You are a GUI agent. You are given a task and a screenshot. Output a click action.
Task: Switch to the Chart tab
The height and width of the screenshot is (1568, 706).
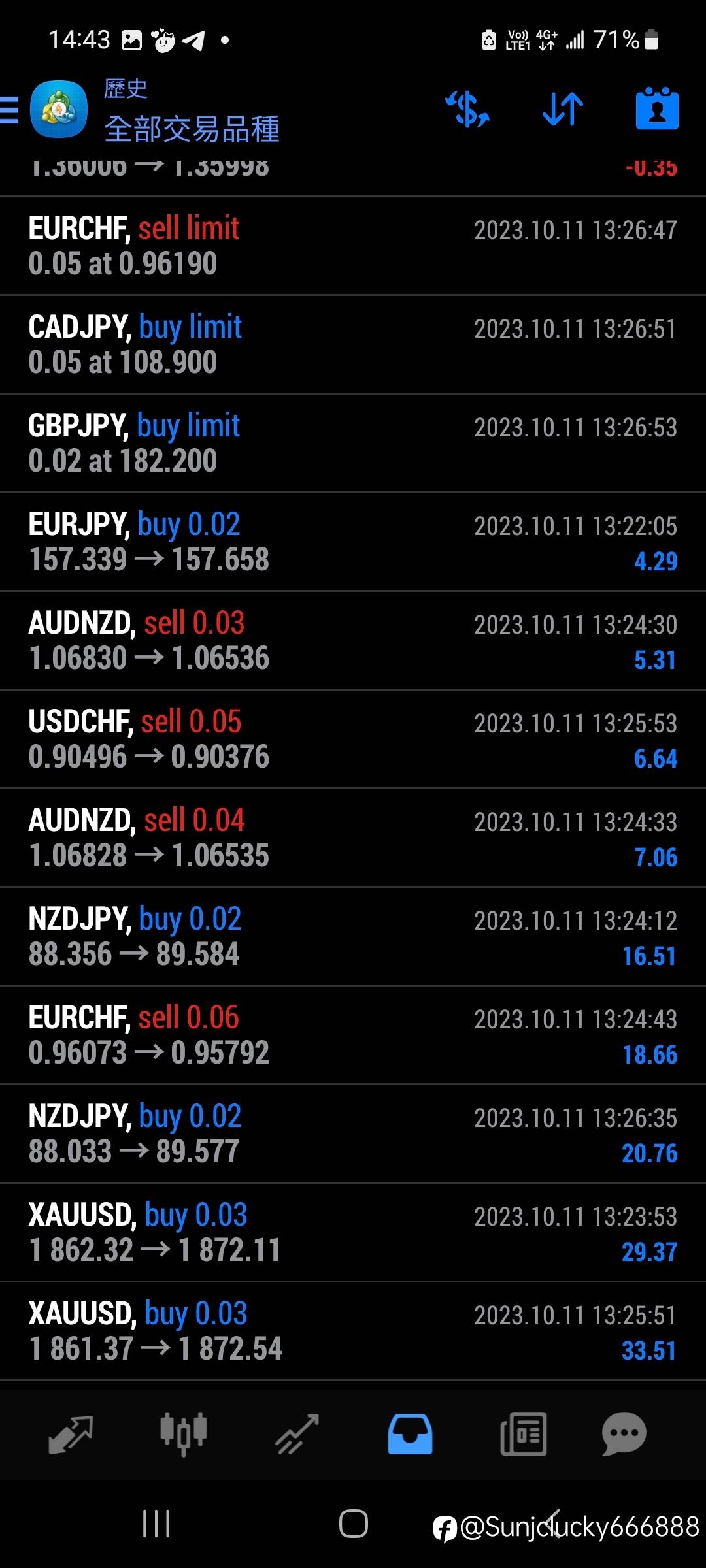tap(184, 1434)
